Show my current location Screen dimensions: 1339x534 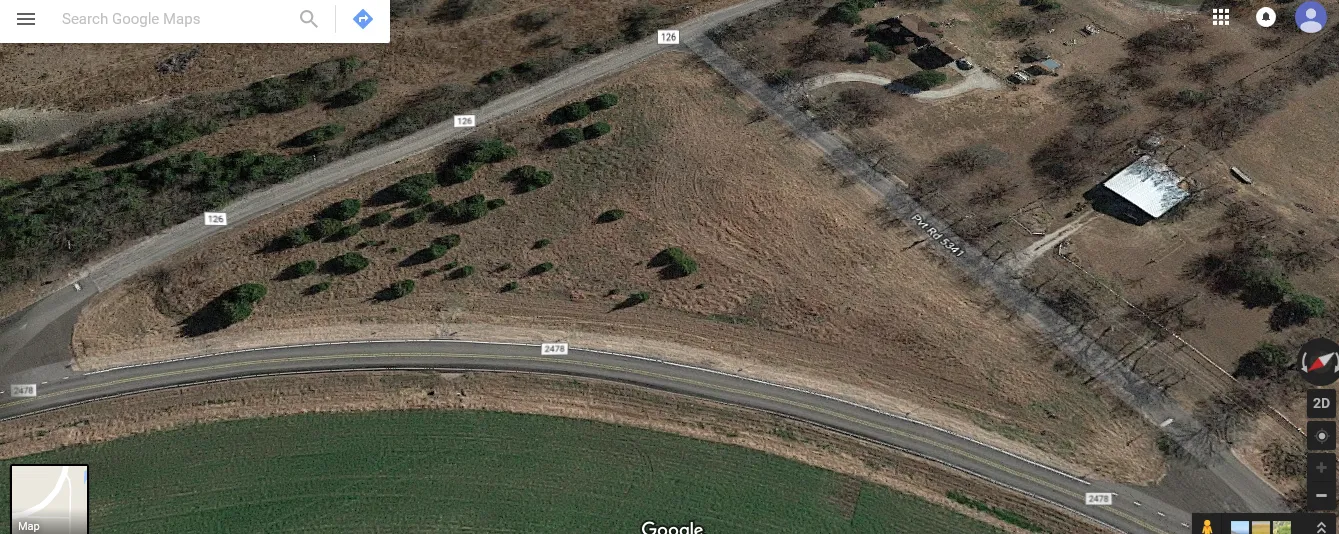(x=1321, y=436)
